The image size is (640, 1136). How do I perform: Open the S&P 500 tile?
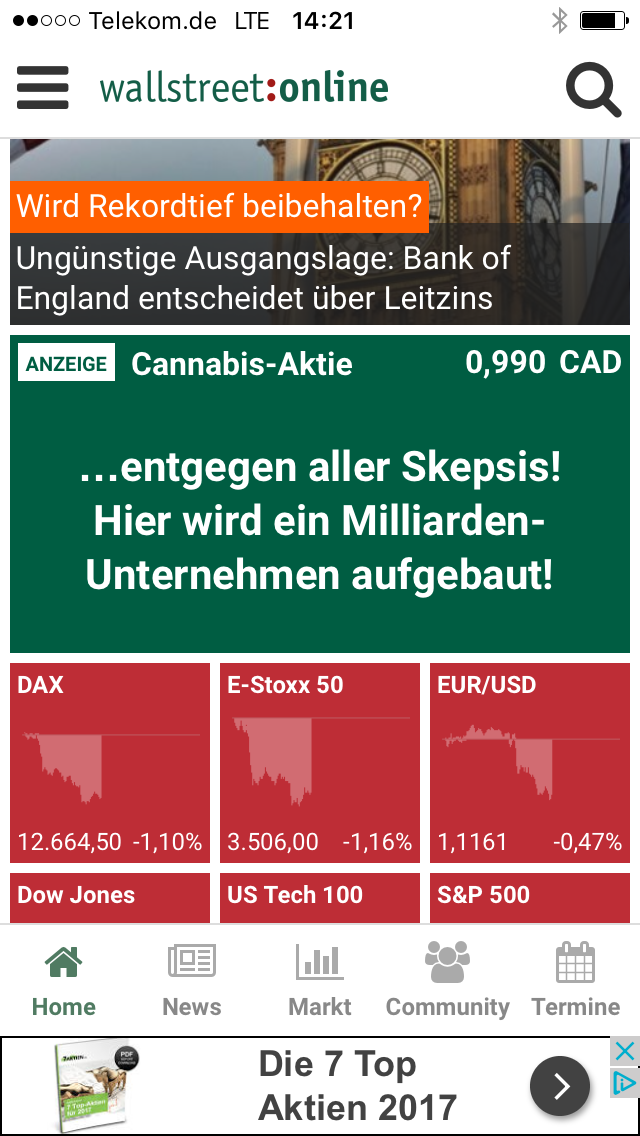tap(530, 897)
